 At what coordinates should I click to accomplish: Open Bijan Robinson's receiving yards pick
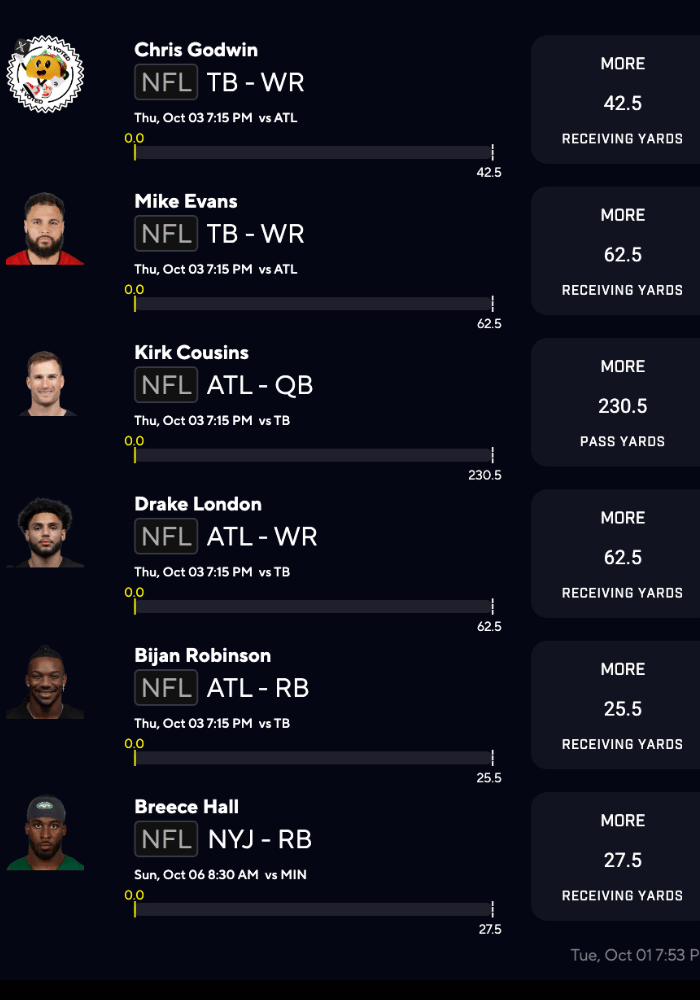(620, 706)
